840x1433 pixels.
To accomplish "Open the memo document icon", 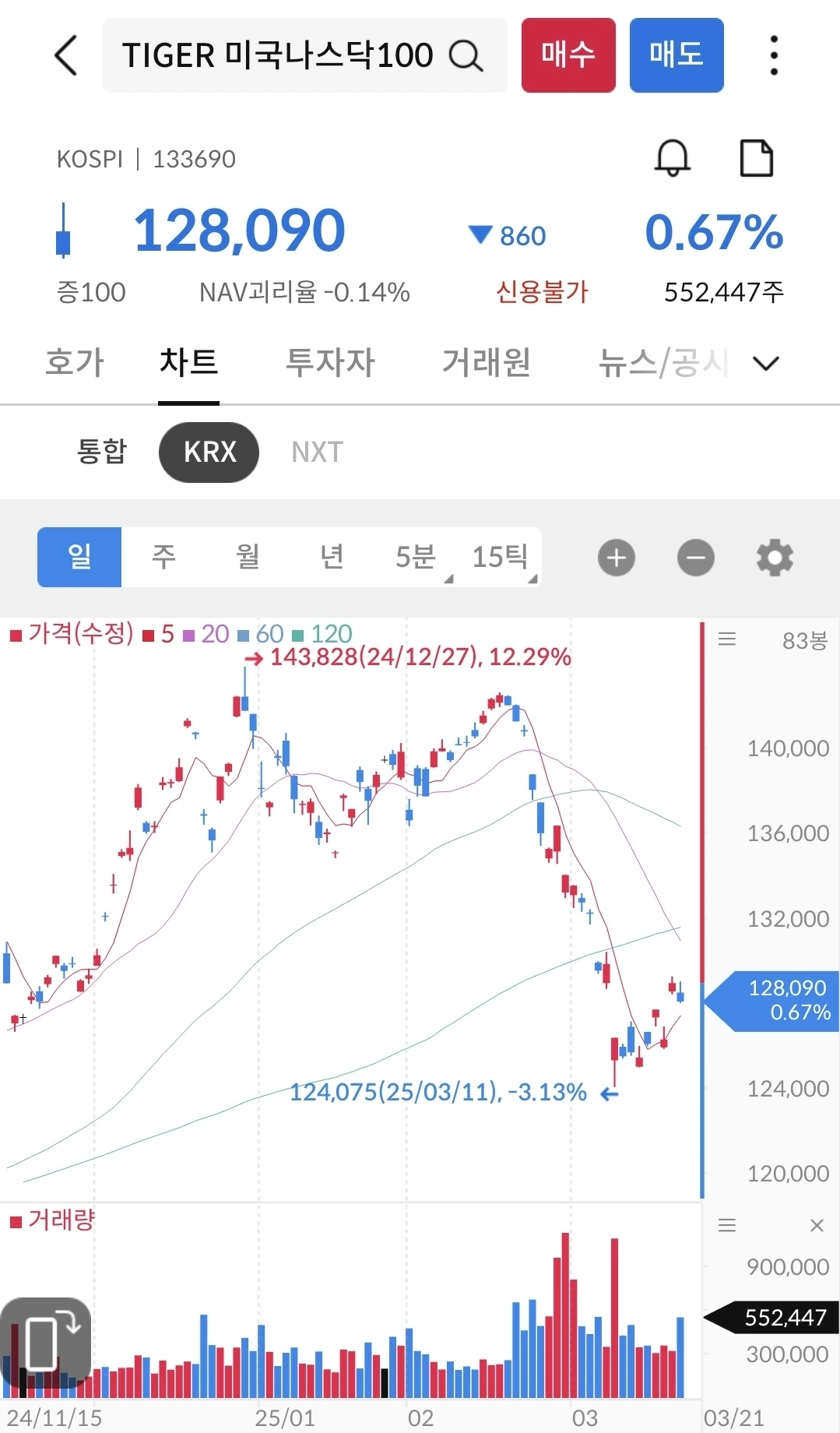I will click(756, 158).
